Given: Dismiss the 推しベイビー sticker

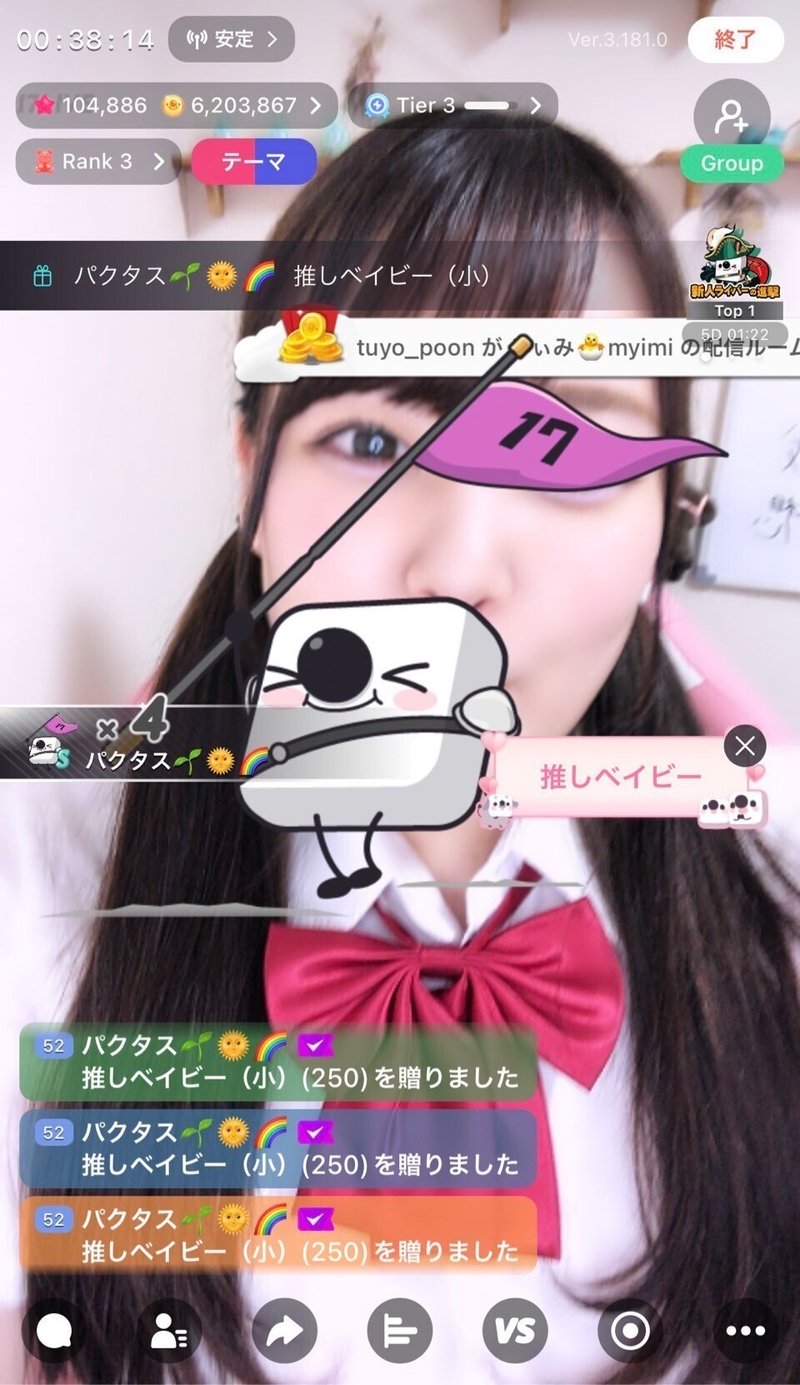Looking at the screenshot, I should (x=745, y=745).
